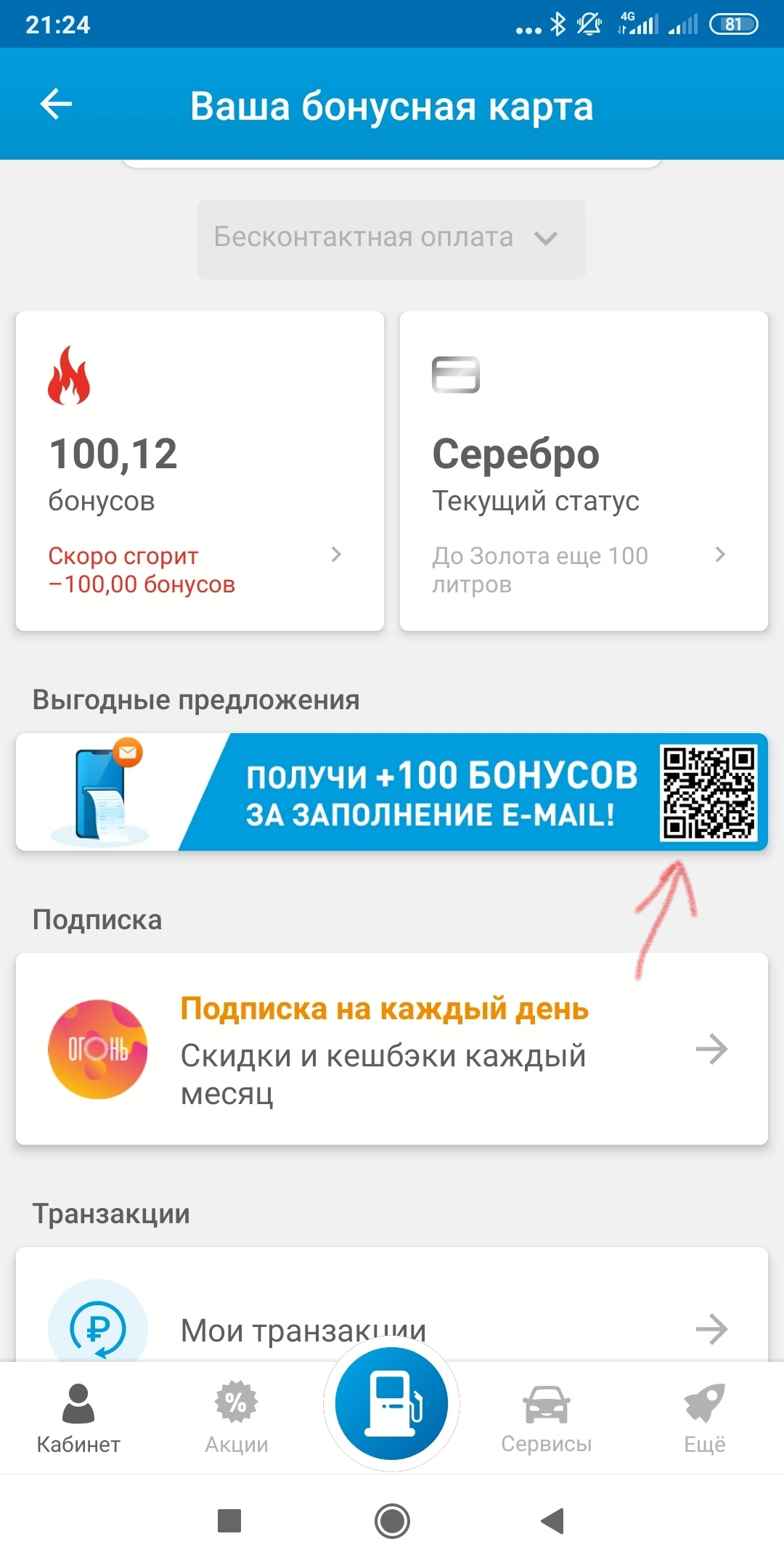Tap the central fuel pump button
This screenshot has height=1568, width=784.
pyautogui.click(x=391, y=1403)
